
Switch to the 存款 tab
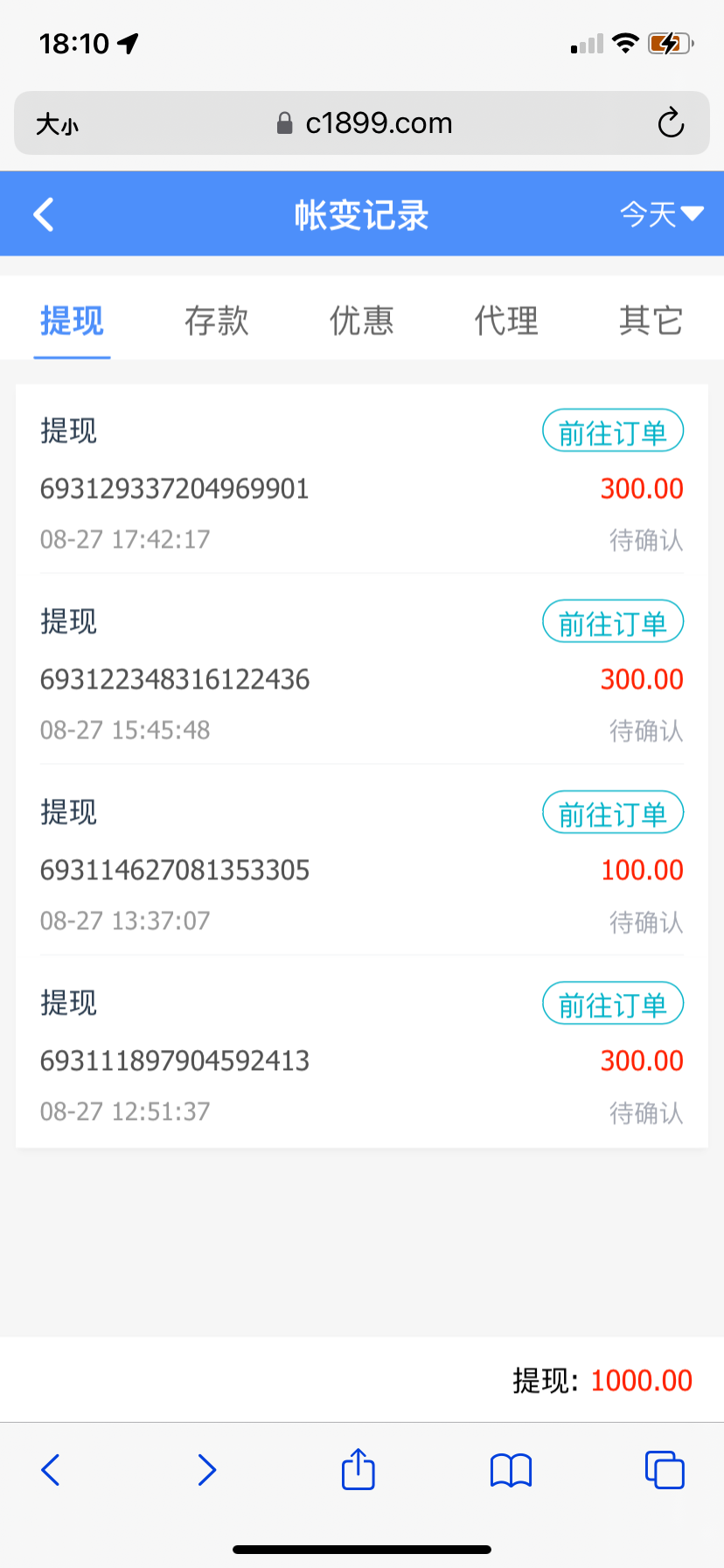tap(216, 321)
